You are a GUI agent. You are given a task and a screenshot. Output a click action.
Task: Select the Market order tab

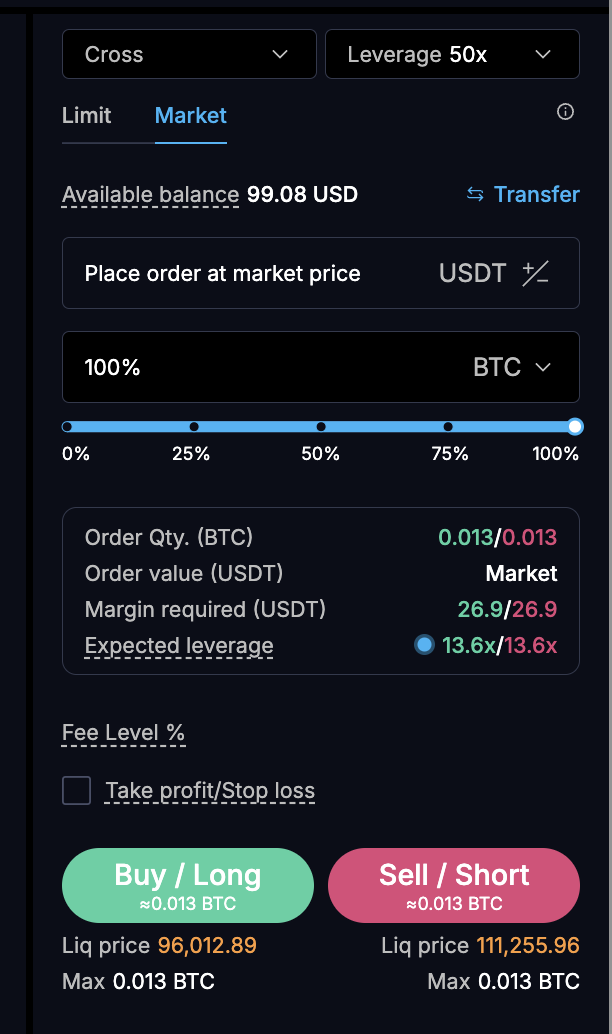(x=191, y=115)
